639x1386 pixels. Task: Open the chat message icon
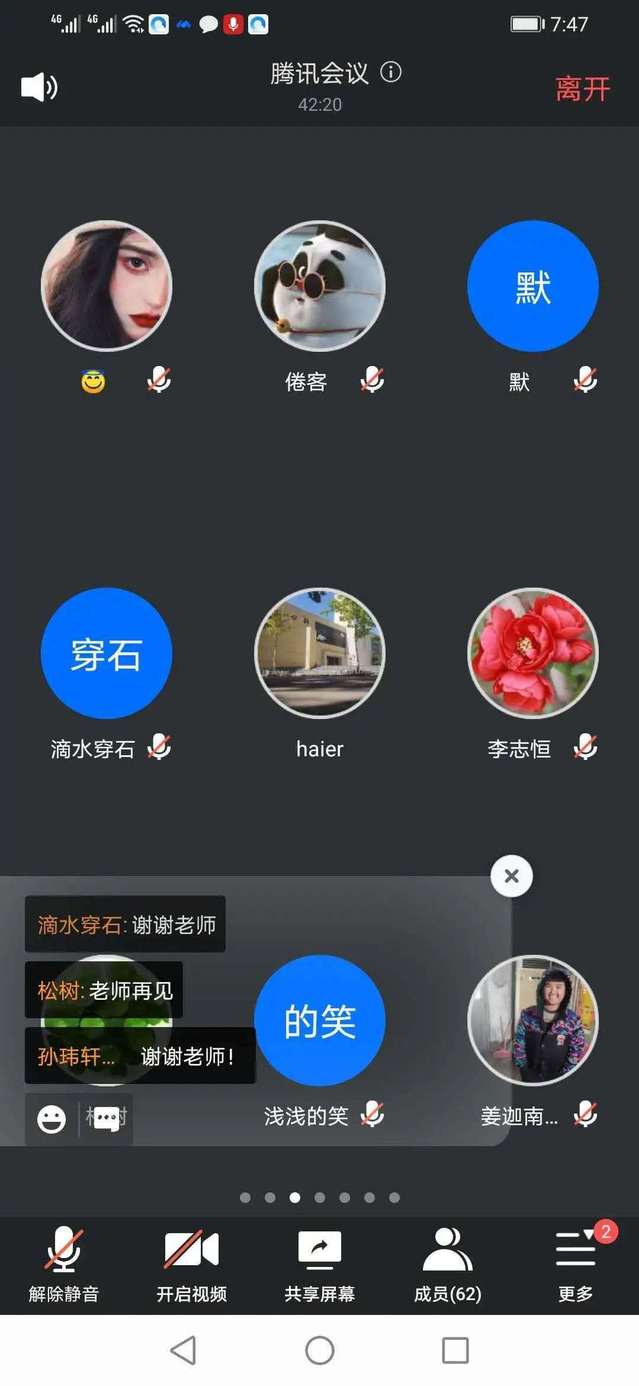coord(106,1119)
